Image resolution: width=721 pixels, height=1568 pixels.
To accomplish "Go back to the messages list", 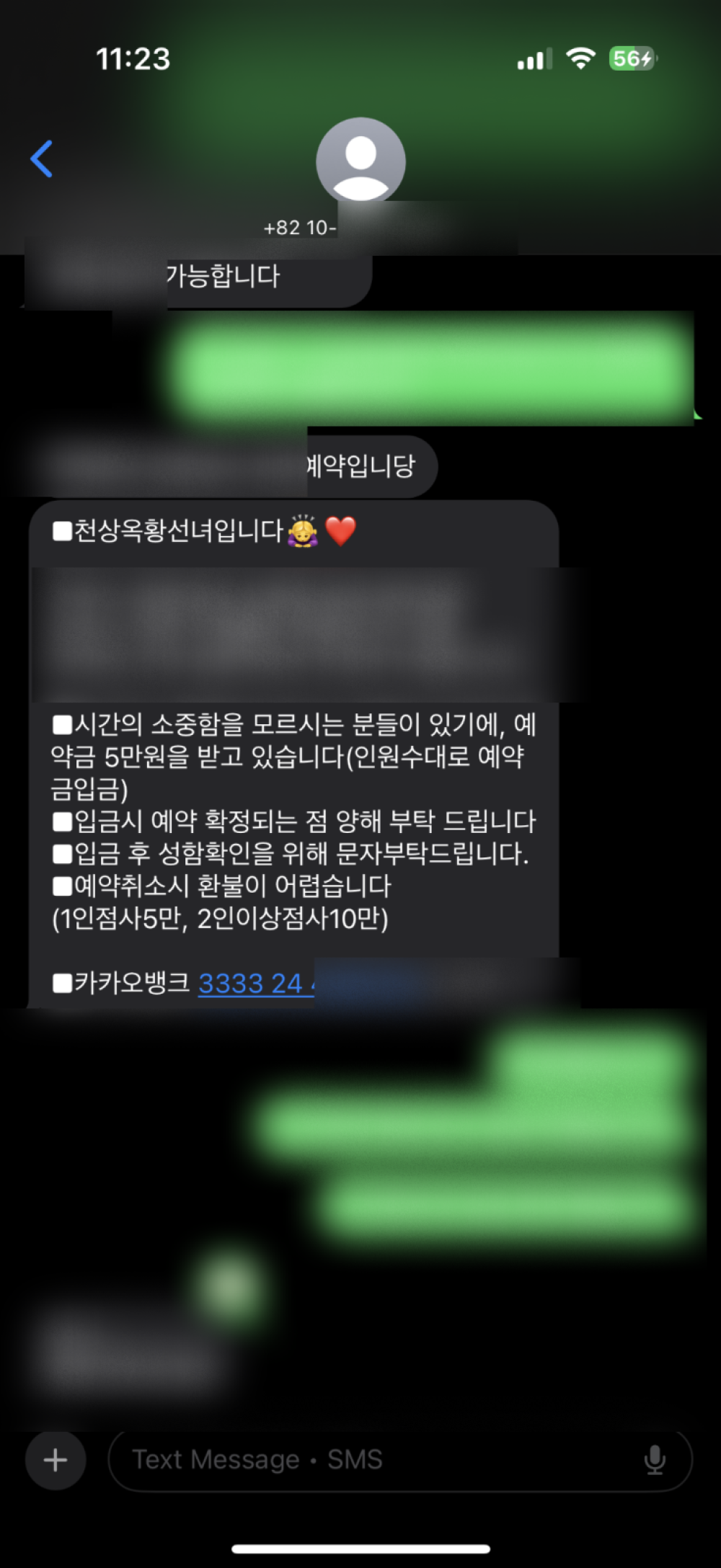I will 42,159.
